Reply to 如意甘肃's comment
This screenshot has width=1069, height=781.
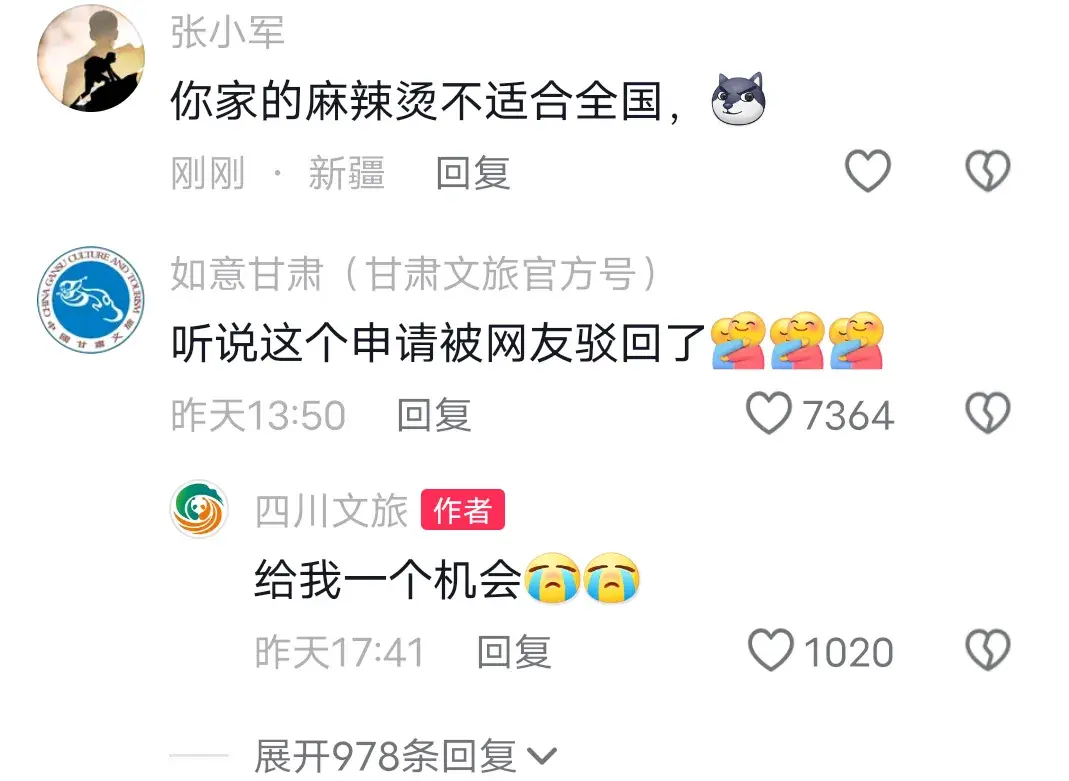click(x=434, y=415)
